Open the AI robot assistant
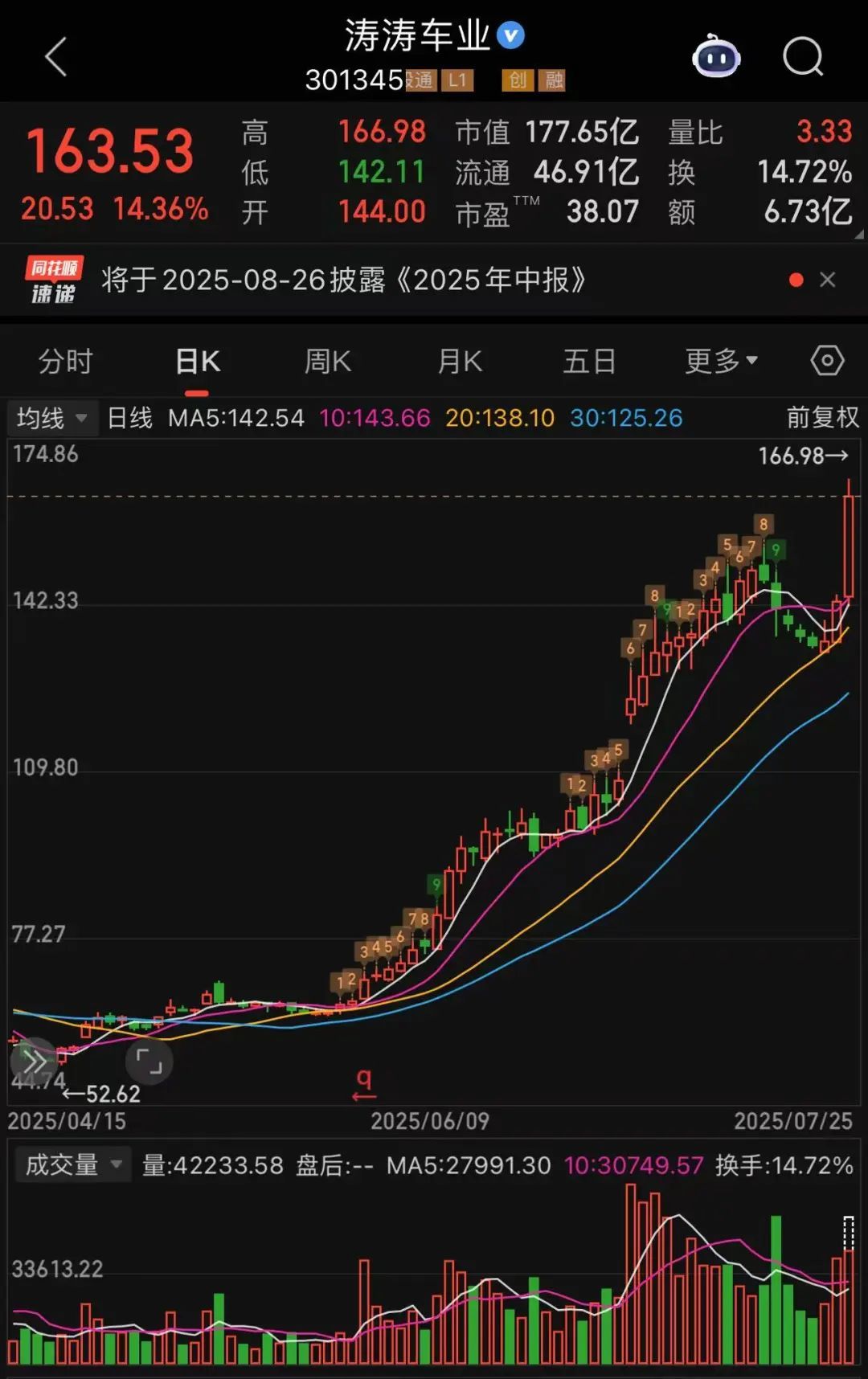 pos(716,57)
